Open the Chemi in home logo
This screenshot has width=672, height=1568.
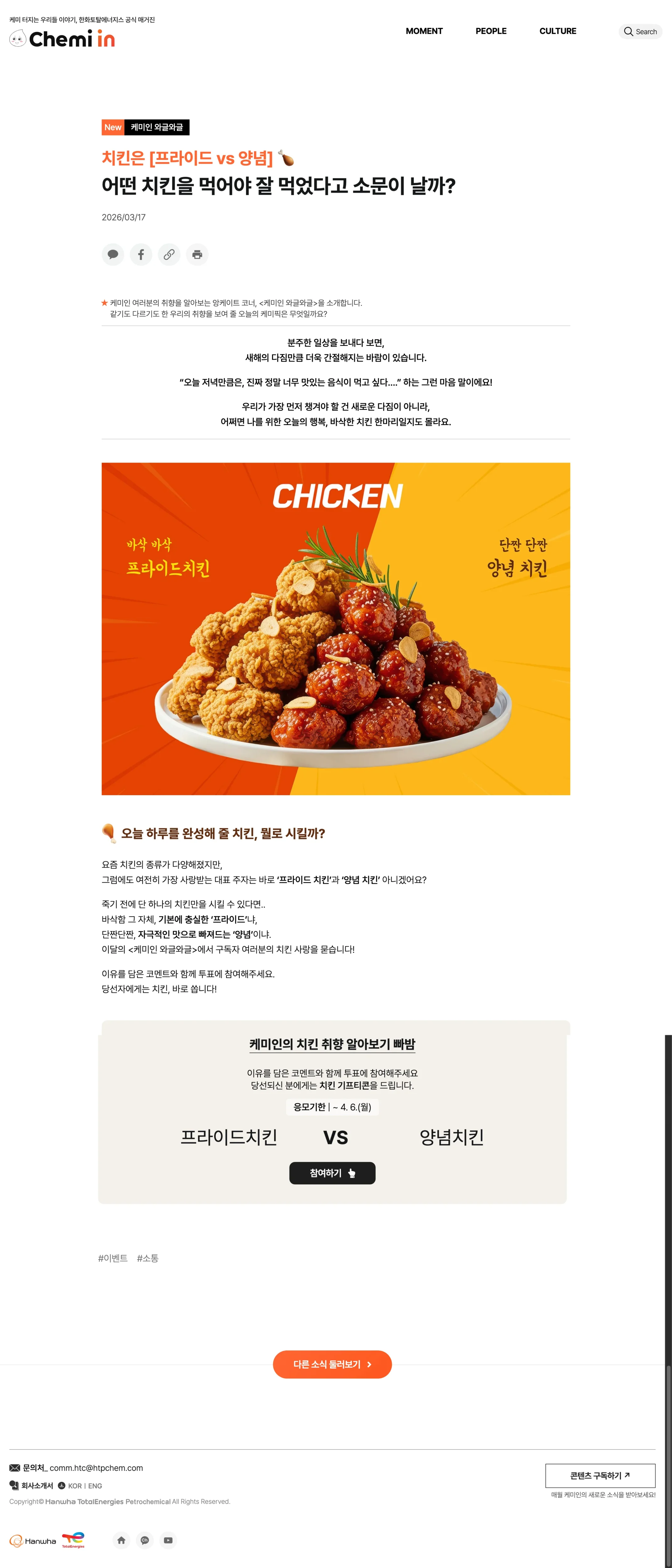pyautogui.click(x=63, y=39)
